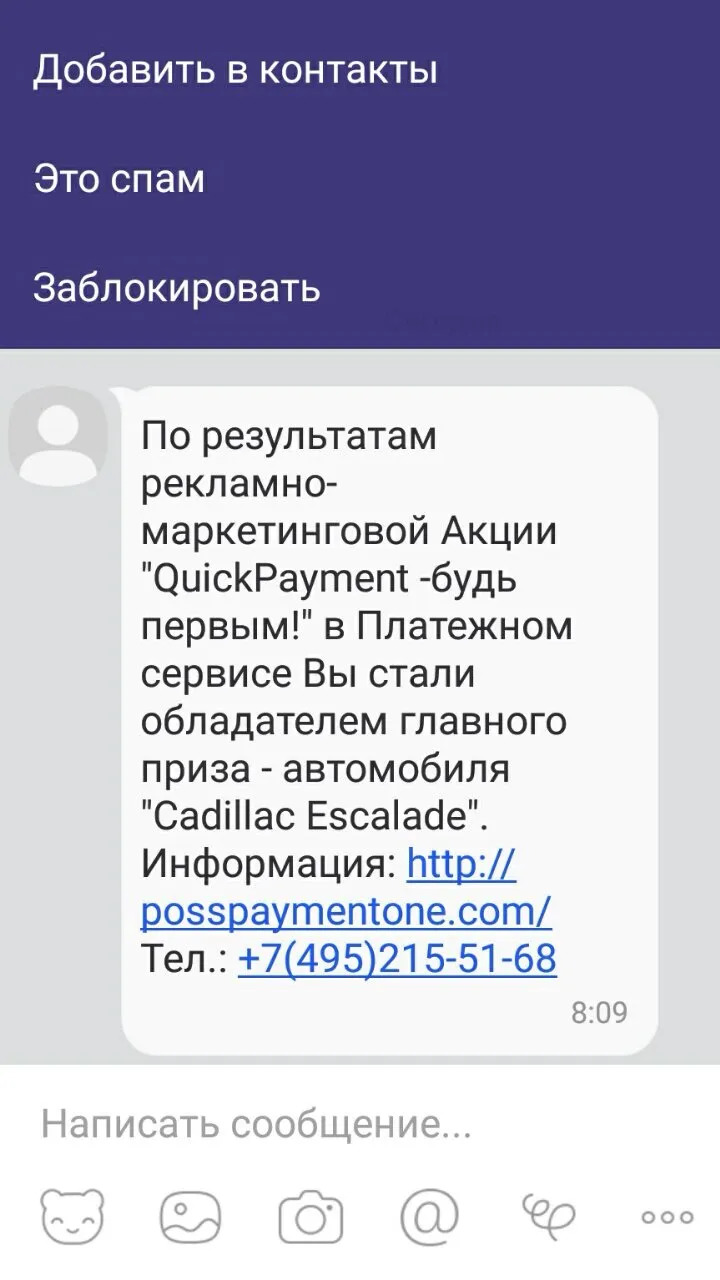This screenshot has height=1280, width=720.
Task: Tap the phone number +7(495)215-51-68
Action: pos(397,958)
